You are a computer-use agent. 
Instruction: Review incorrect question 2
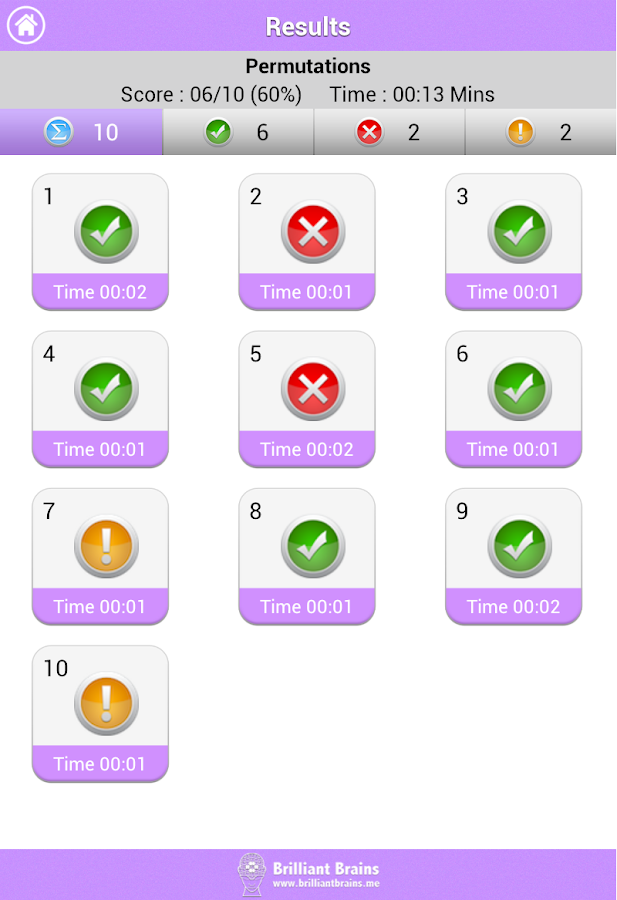pyautogui.click(x=307, y=242)
